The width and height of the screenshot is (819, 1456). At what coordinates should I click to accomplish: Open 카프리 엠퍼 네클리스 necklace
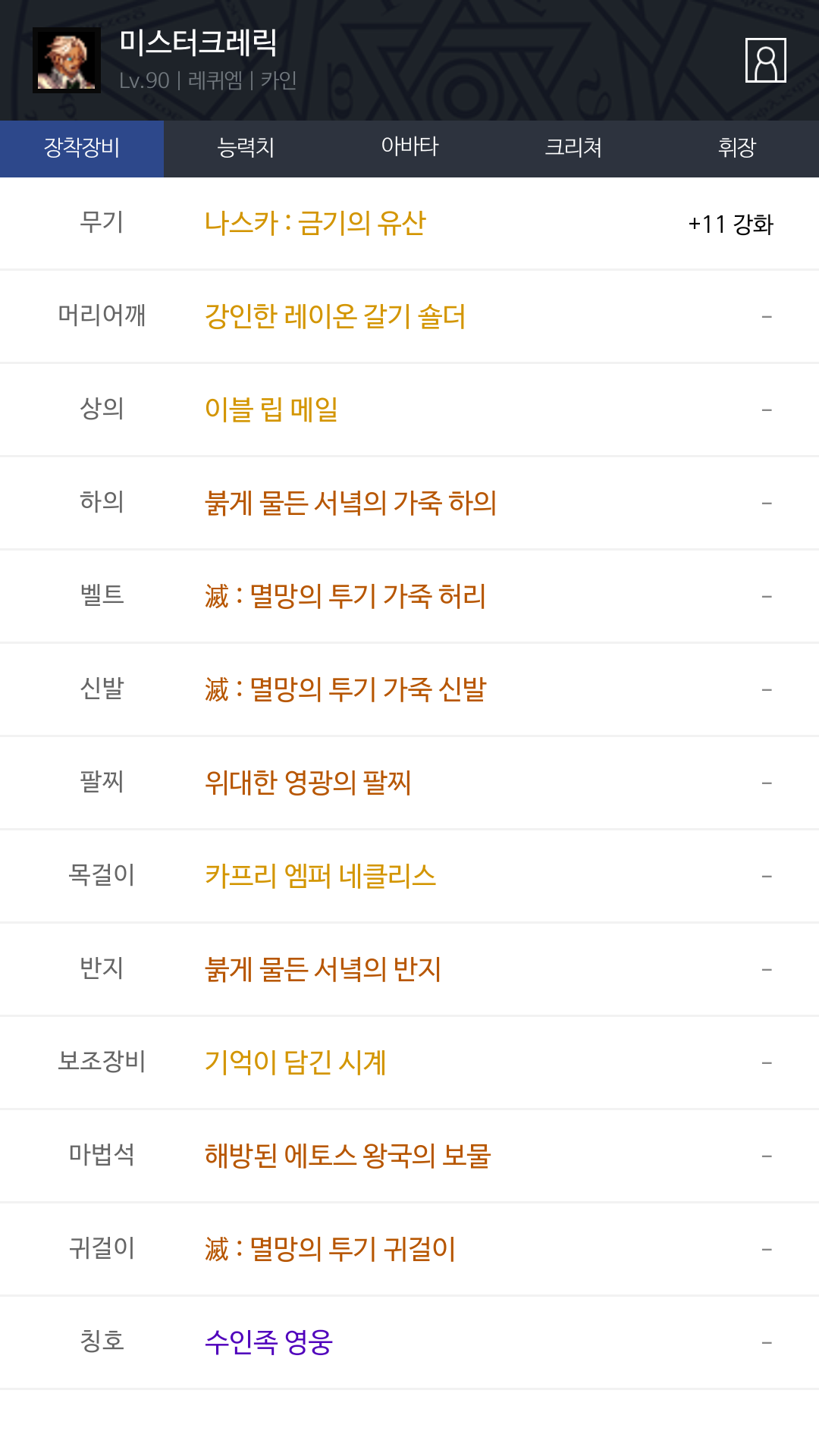tap(321, 876)
